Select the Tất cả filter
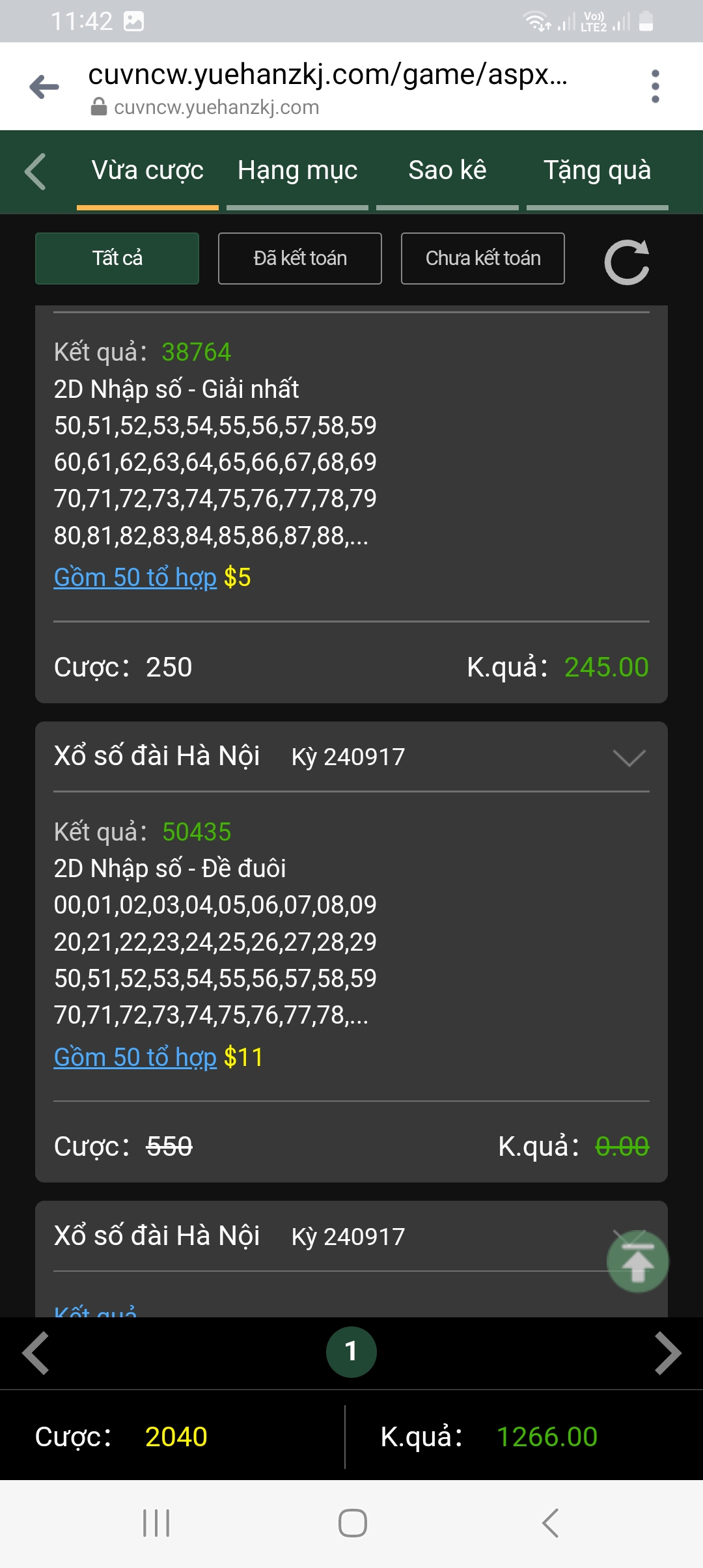703x1568 pixels. [x=117, y=259]
